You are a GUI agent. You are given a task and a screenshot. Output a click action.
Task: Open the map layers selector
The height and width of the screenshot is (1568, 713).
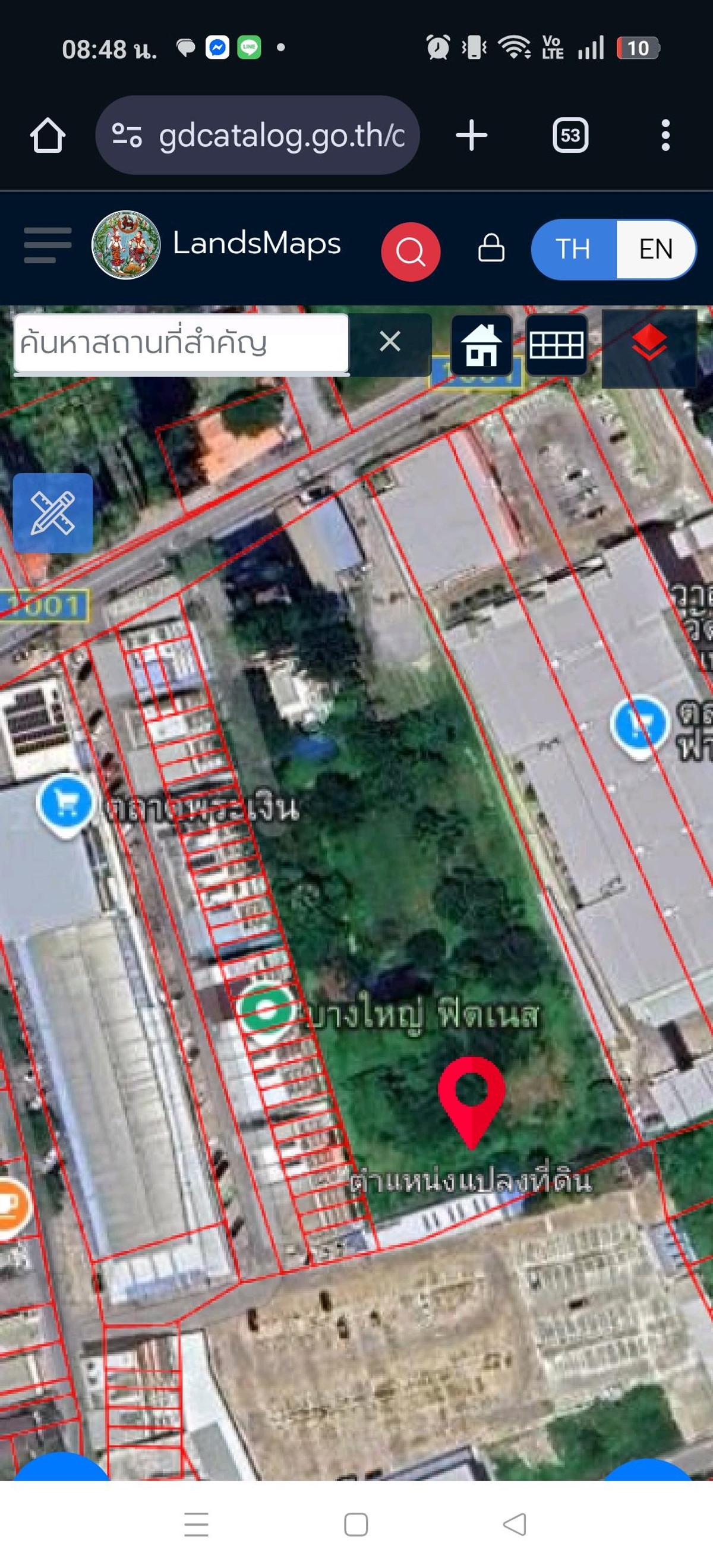pos(648,345)
